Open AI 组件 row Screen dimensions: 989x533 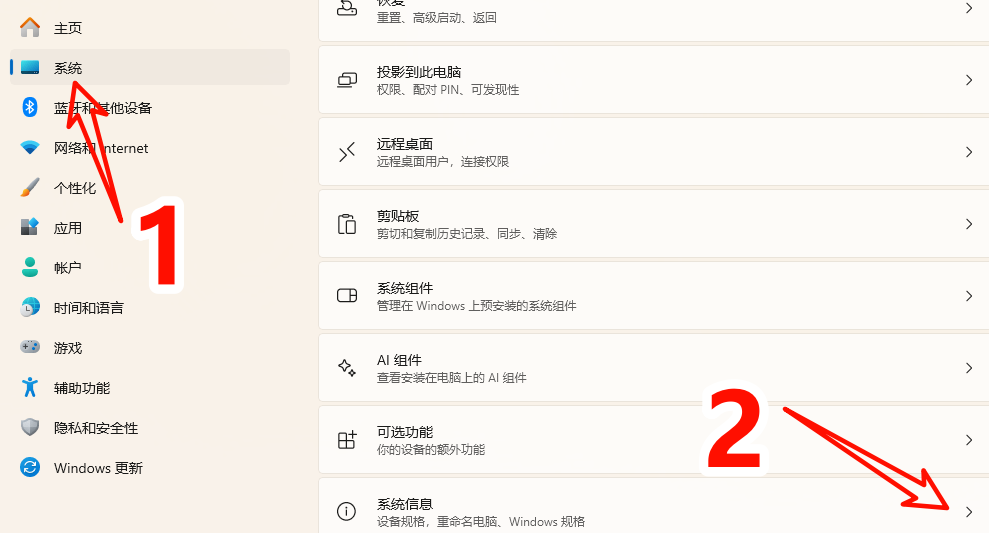click(x=652, y=368)
